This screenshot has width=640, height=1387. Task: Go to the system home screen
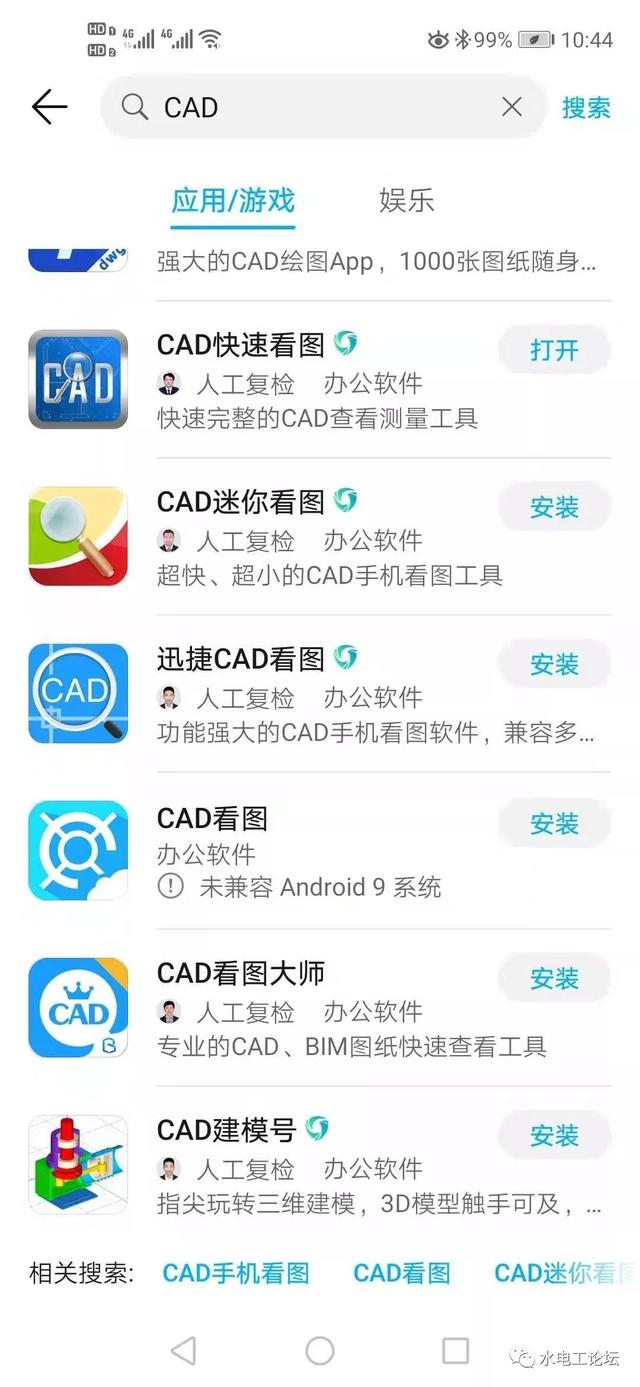tap(320, 1350)
